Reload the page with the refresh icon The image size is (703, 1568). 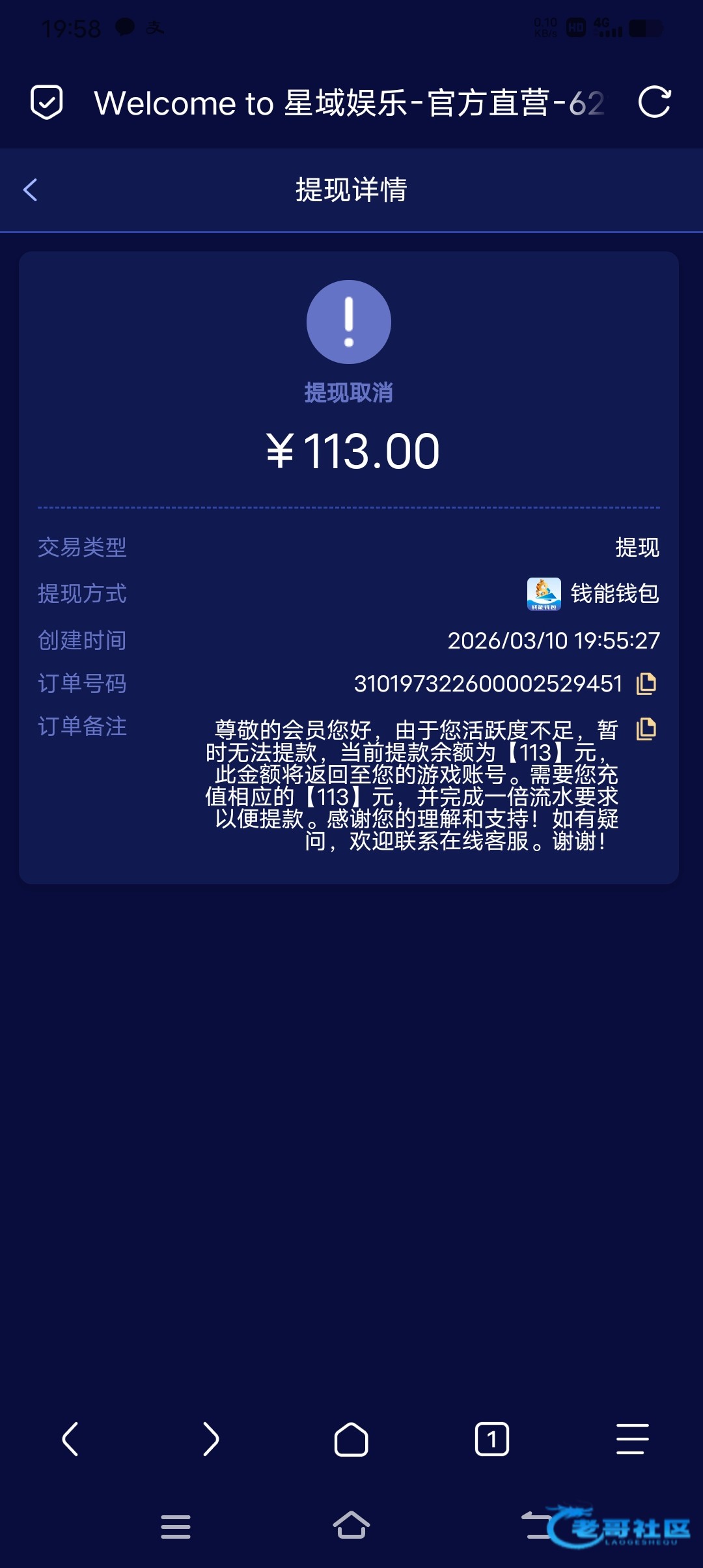[654, 102]
